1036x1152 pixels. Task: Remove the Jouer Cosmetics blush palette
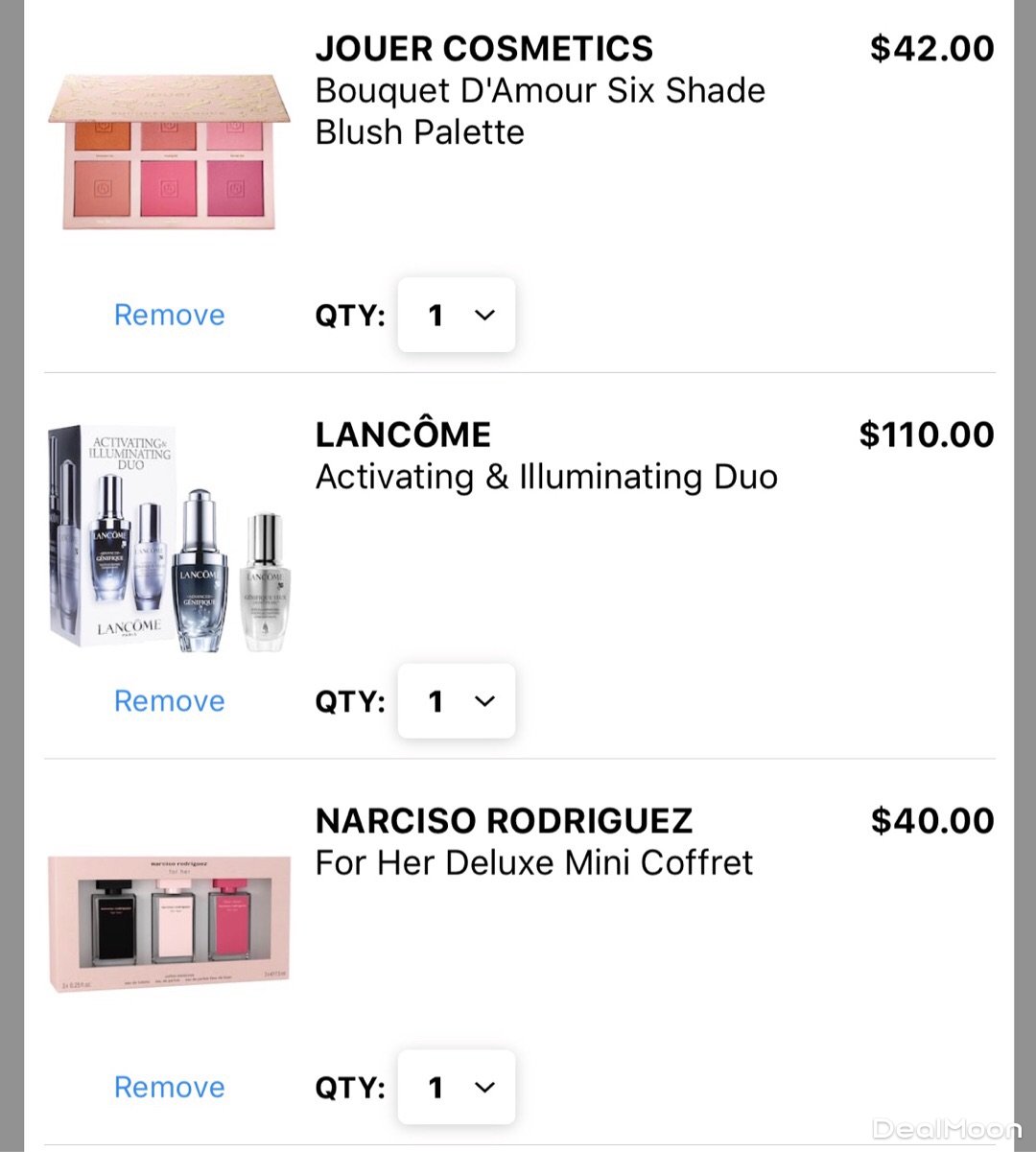click(169, 315)
